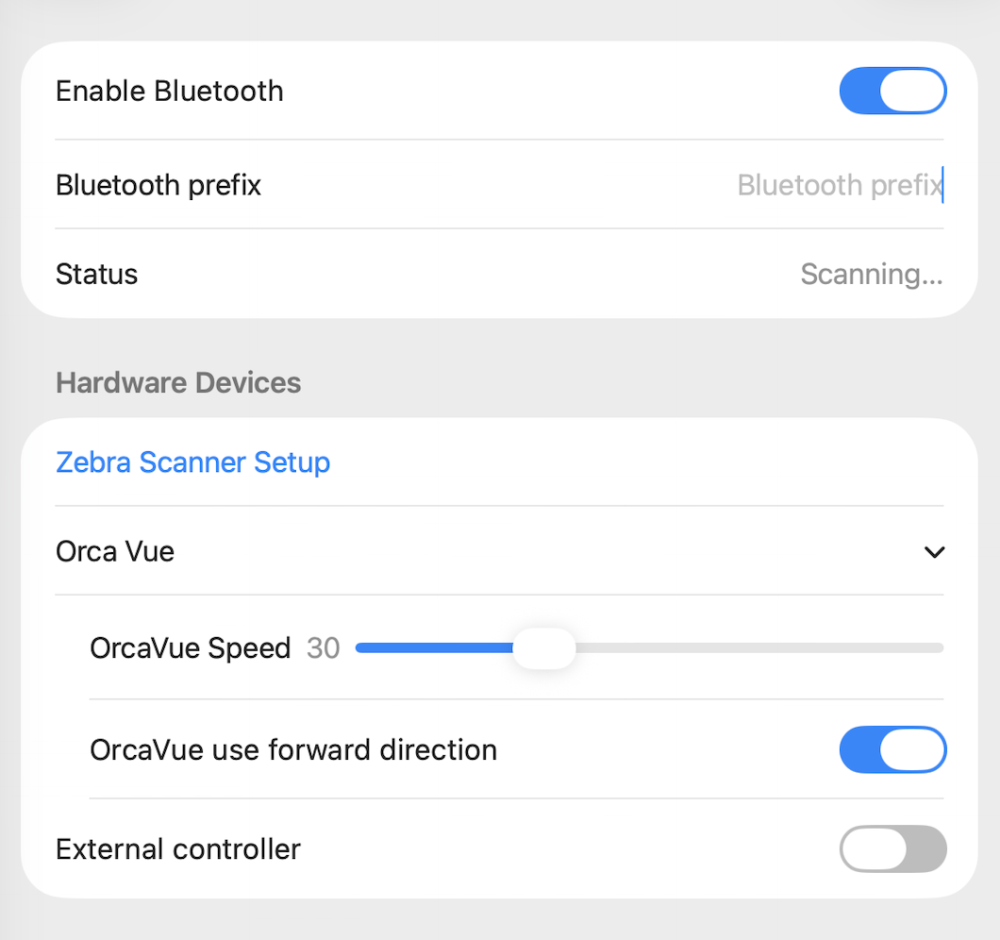
Task: Enable the External controller switch
Action: click(x=892, y=850)
